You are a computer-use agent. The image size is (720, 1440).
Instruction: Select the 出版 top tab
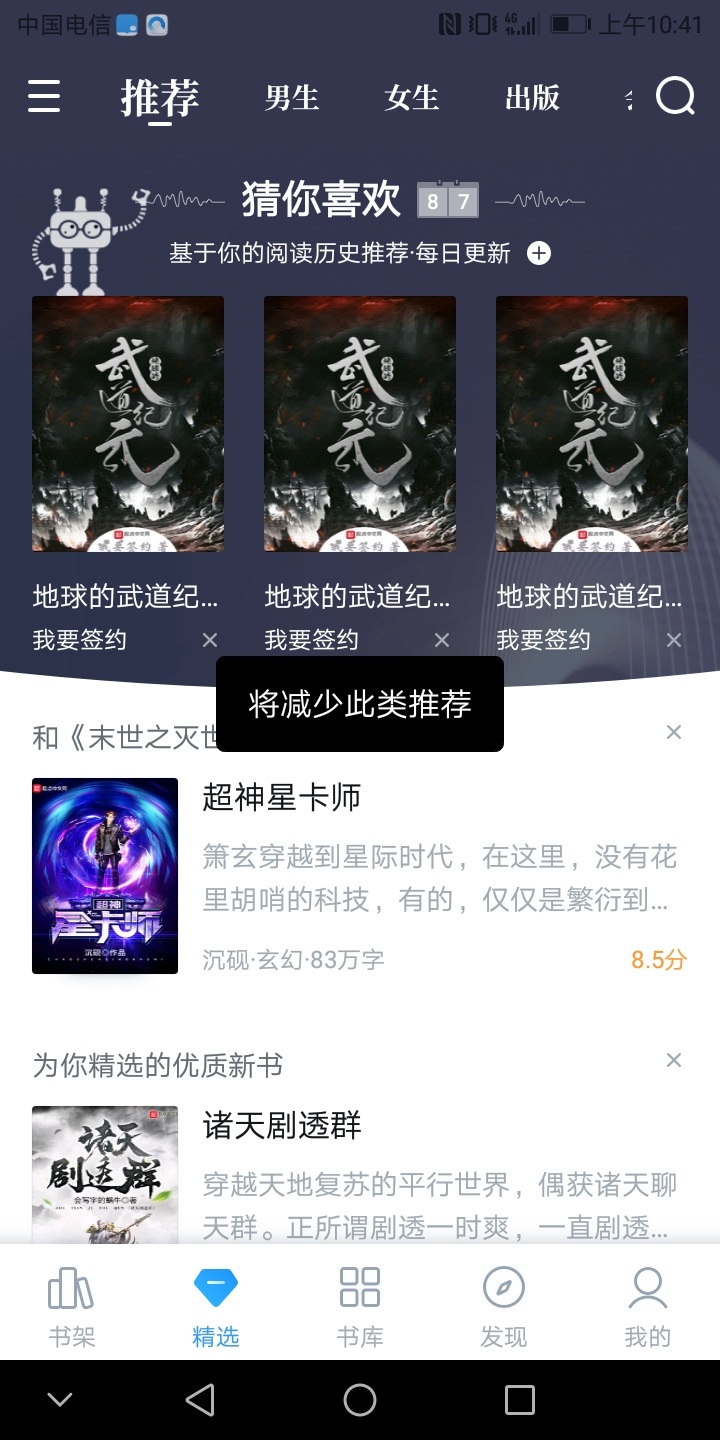coord(532,98)
